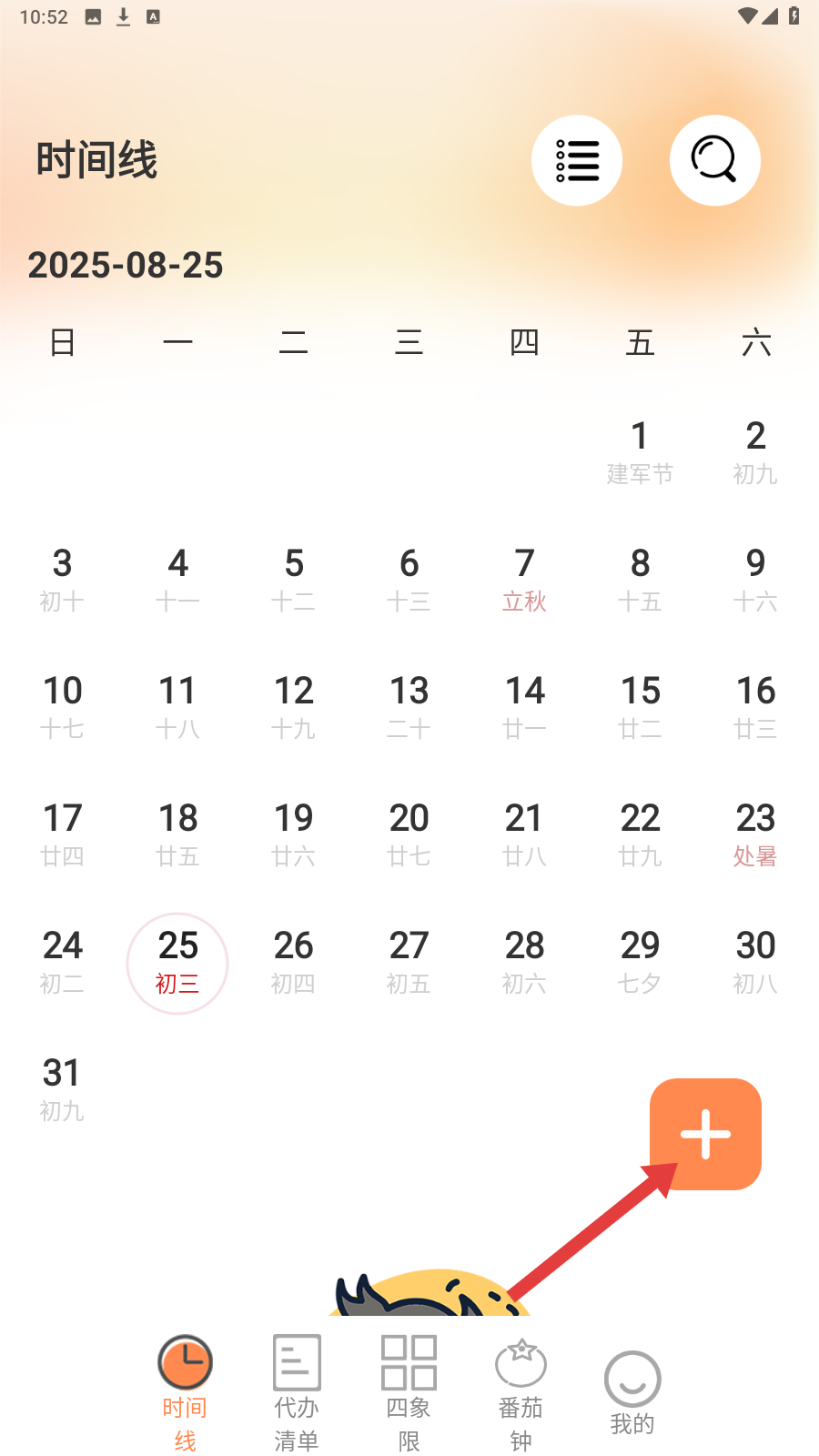The height and width of the screenshot is (1456, 819).
Task: Pick August 29 七夕 on the calendar
Action: pos(640,961)
